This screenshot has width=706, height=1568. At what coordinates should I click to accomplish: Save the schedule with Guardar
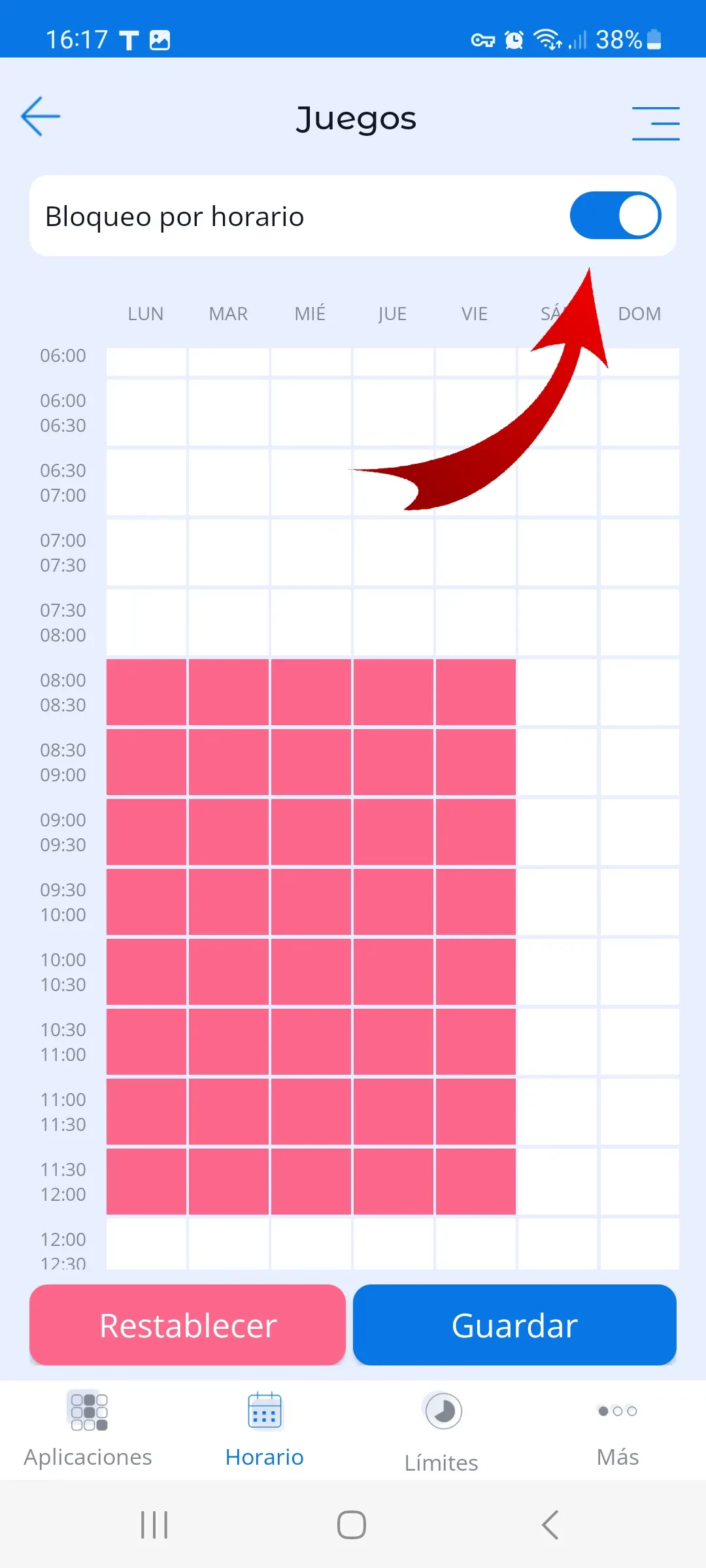(x=514, y=1325)
